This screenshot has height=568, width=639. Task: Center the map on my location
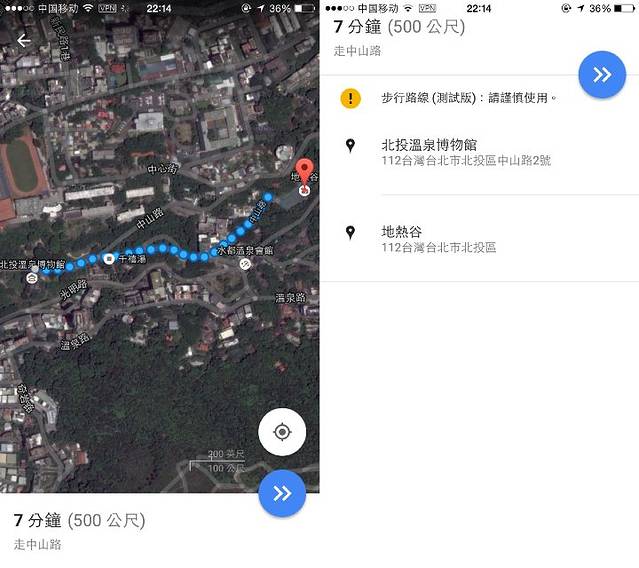[x=281, y=432]
